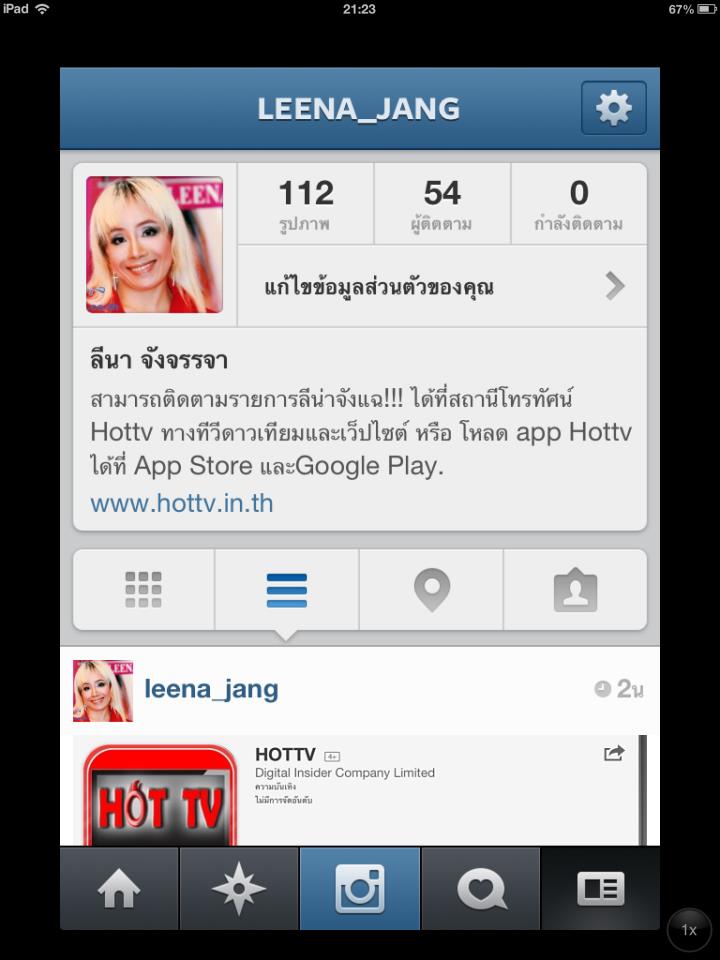Screen dimensions: 720x960
Task: Open the photo map tab
Action: point(431,590)
